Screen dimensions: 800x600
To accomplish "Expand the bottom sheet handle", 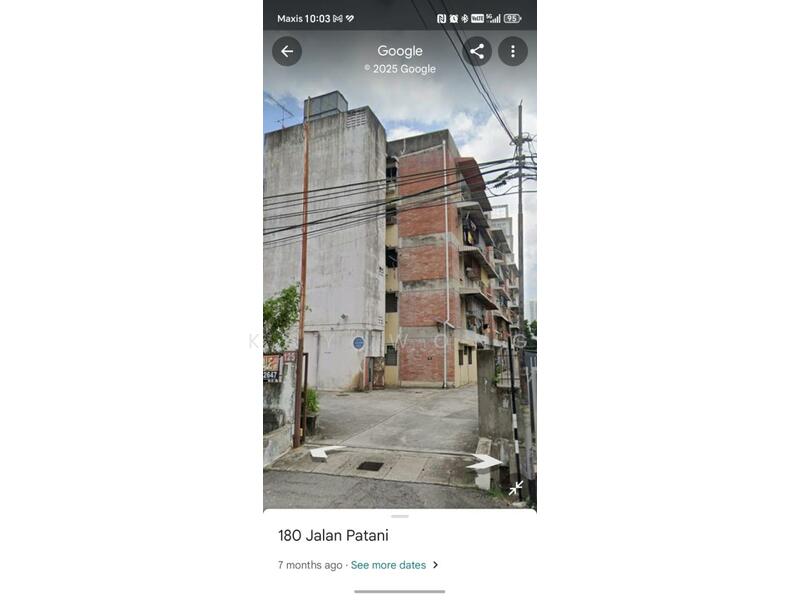I will pyautogui.click(x=400, y=517).
